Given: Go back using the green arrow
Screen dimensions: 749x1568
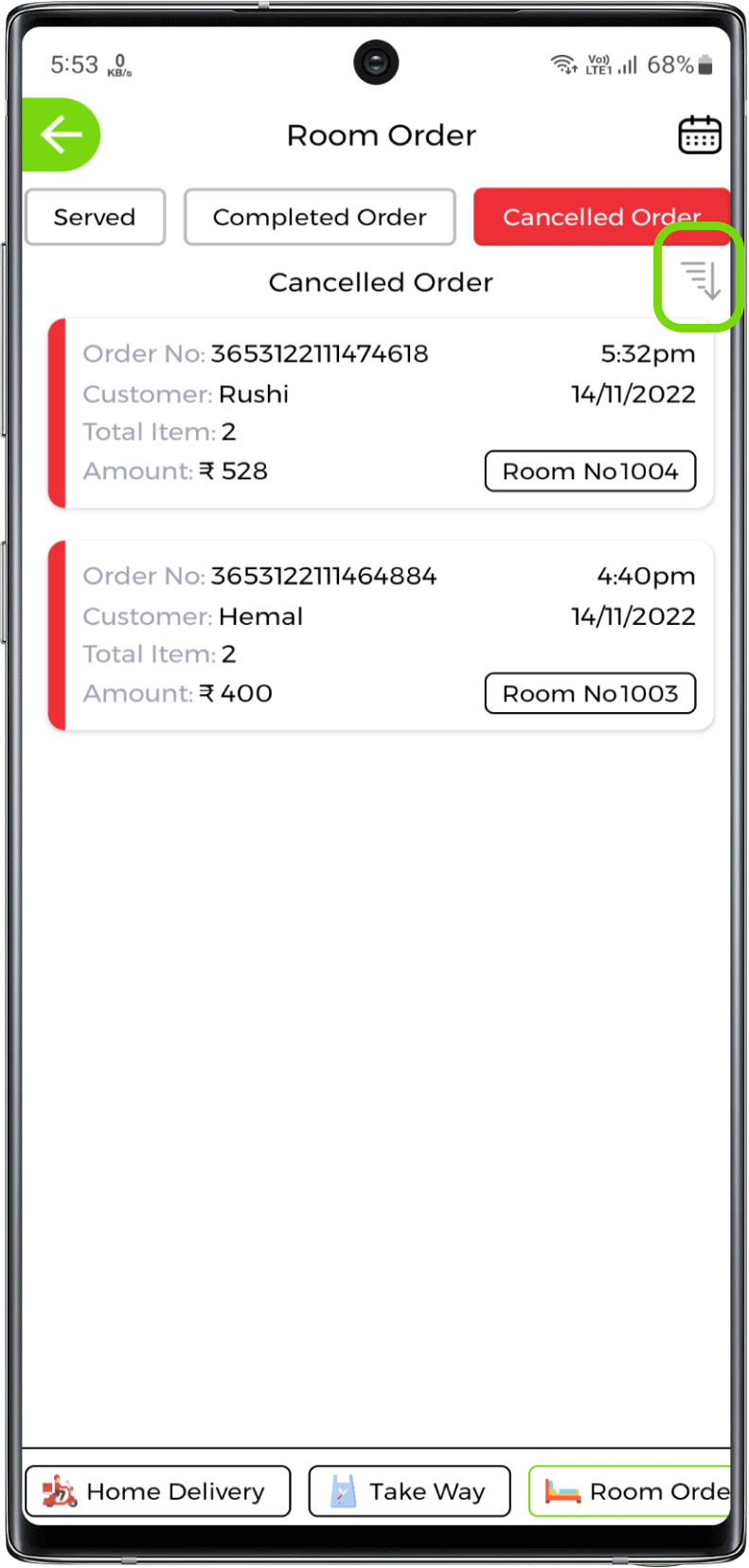Looking at the screenshot, I should coord(61,134).
